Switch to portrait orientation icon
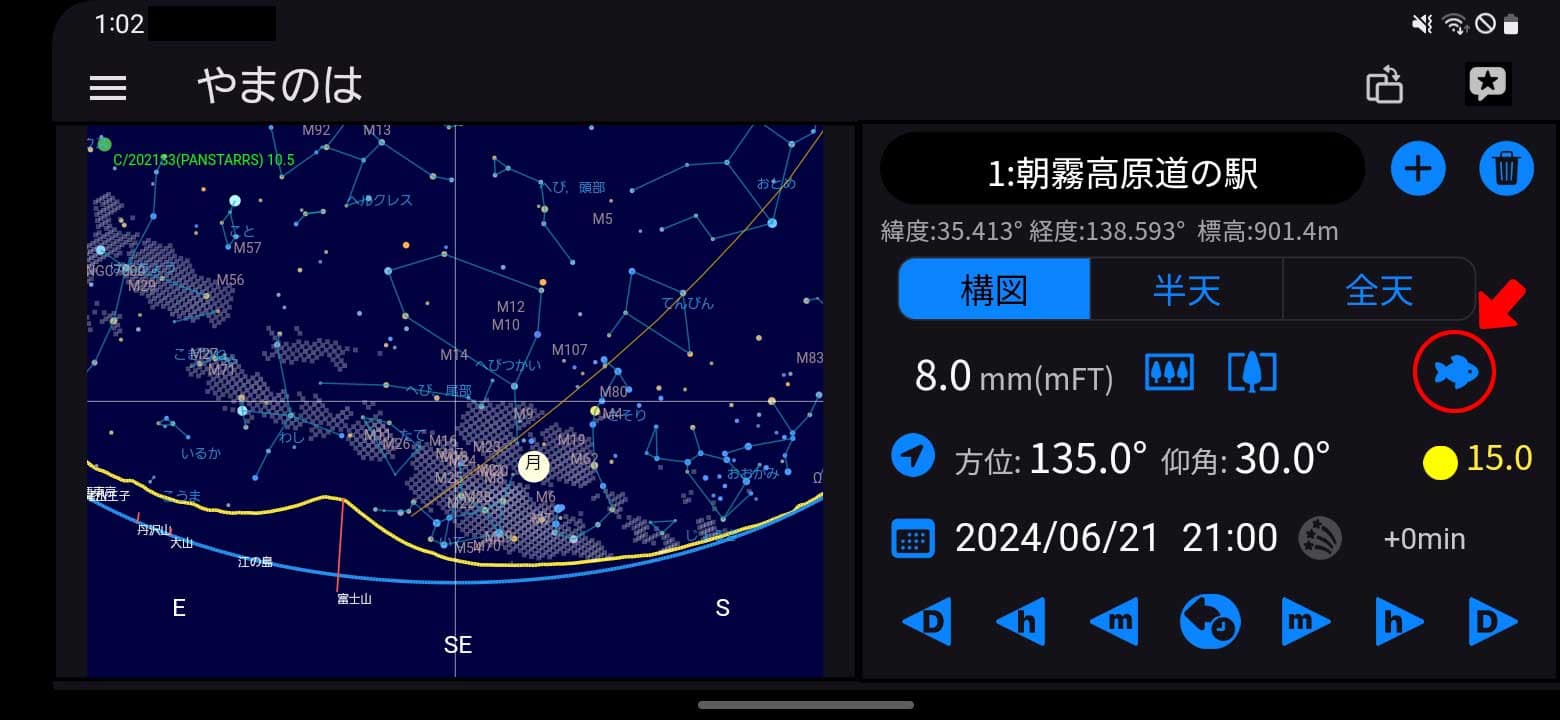 1252,374
